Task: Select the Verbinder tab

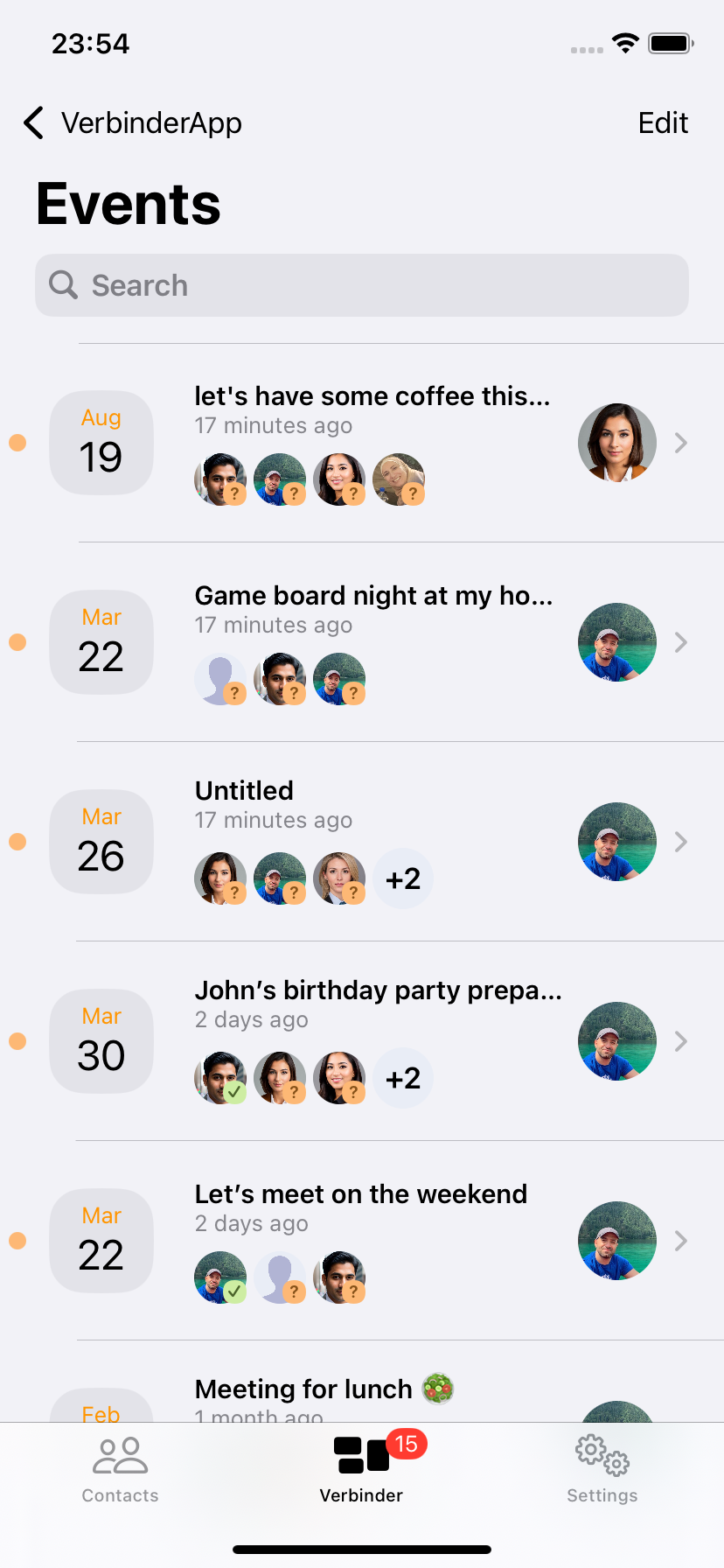Action: (361, 1470)
